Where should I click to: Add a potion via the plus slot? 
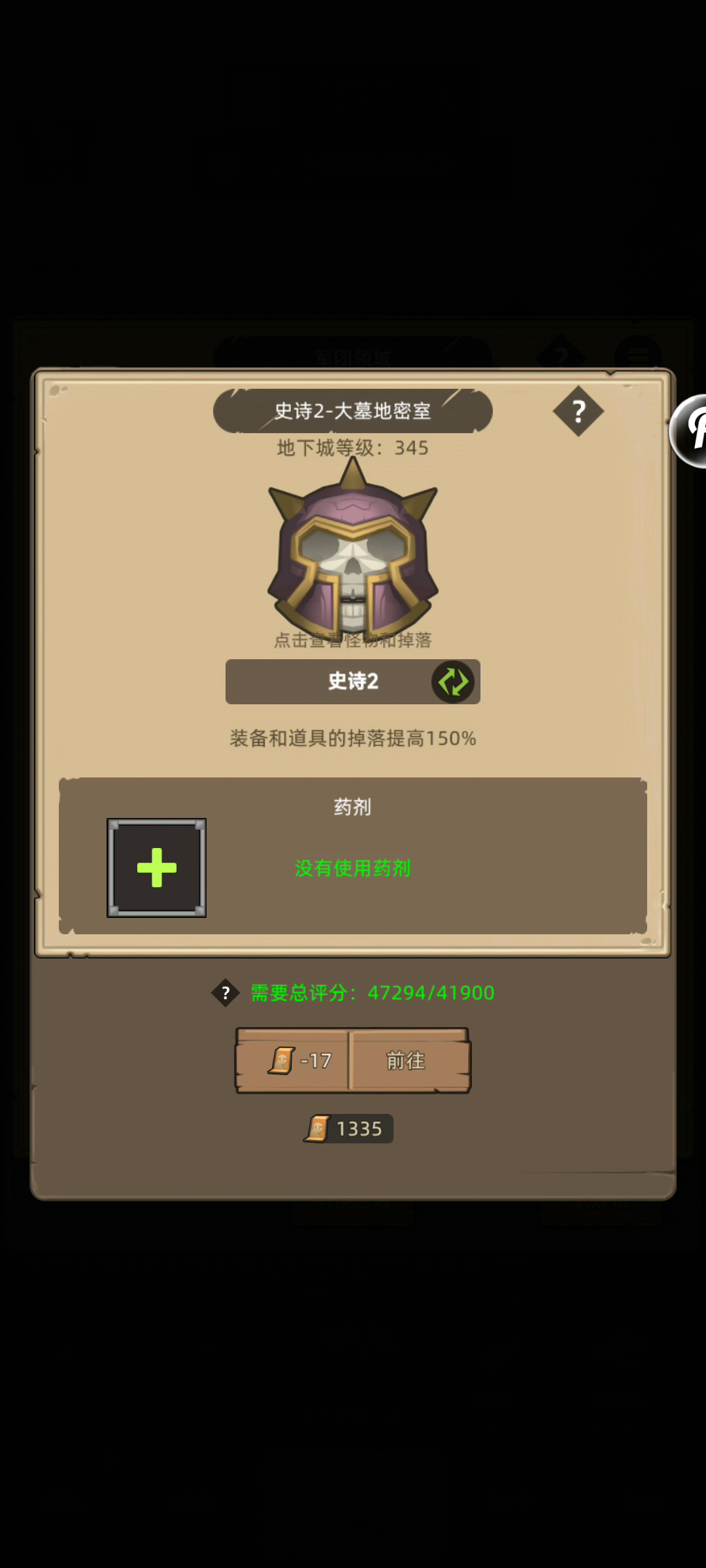[x=157, y=868]
